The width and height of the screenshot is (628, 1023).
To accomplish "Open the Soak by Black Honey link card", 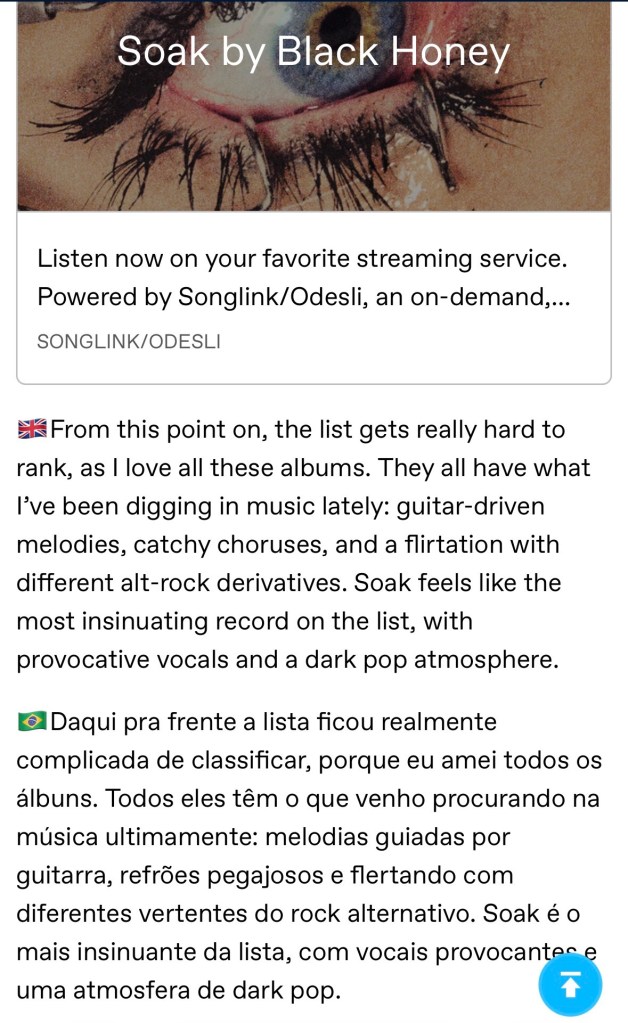I will click(313, 190).
